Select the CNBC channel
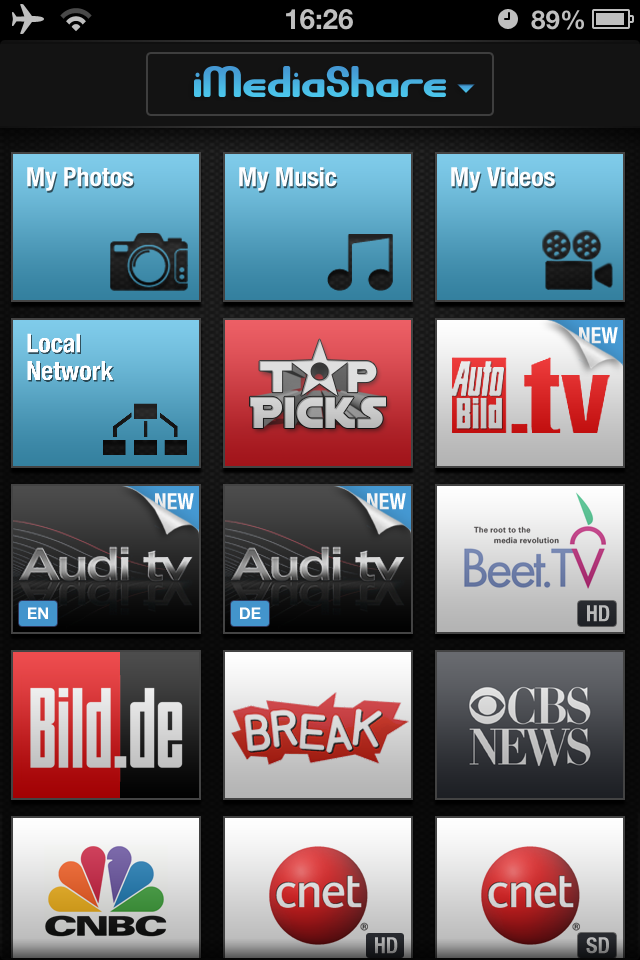The height and width of the screenshot is (960, 640). click(x=106, y=888)
